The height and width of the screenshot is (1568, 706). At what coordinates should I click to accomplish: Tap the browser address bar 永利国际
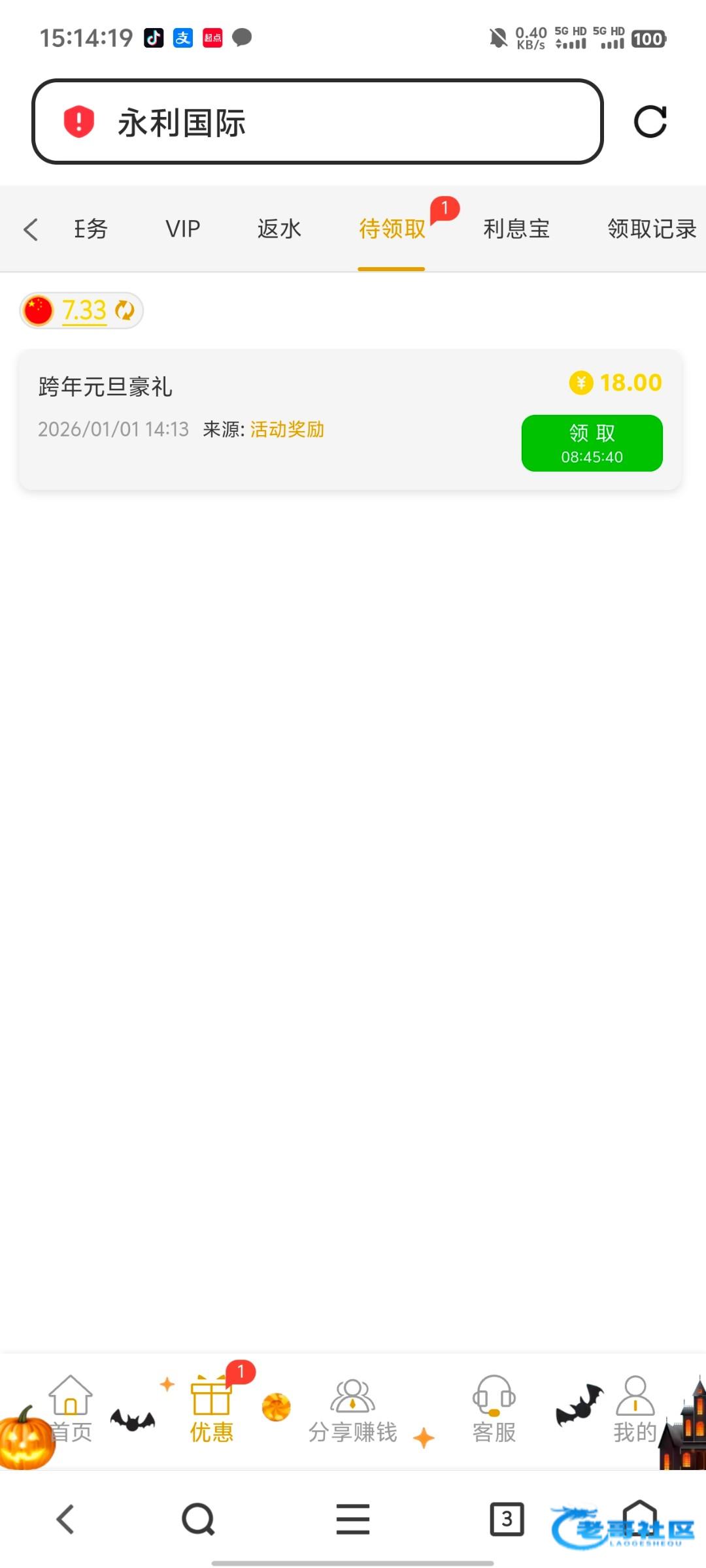click(317, 122)
